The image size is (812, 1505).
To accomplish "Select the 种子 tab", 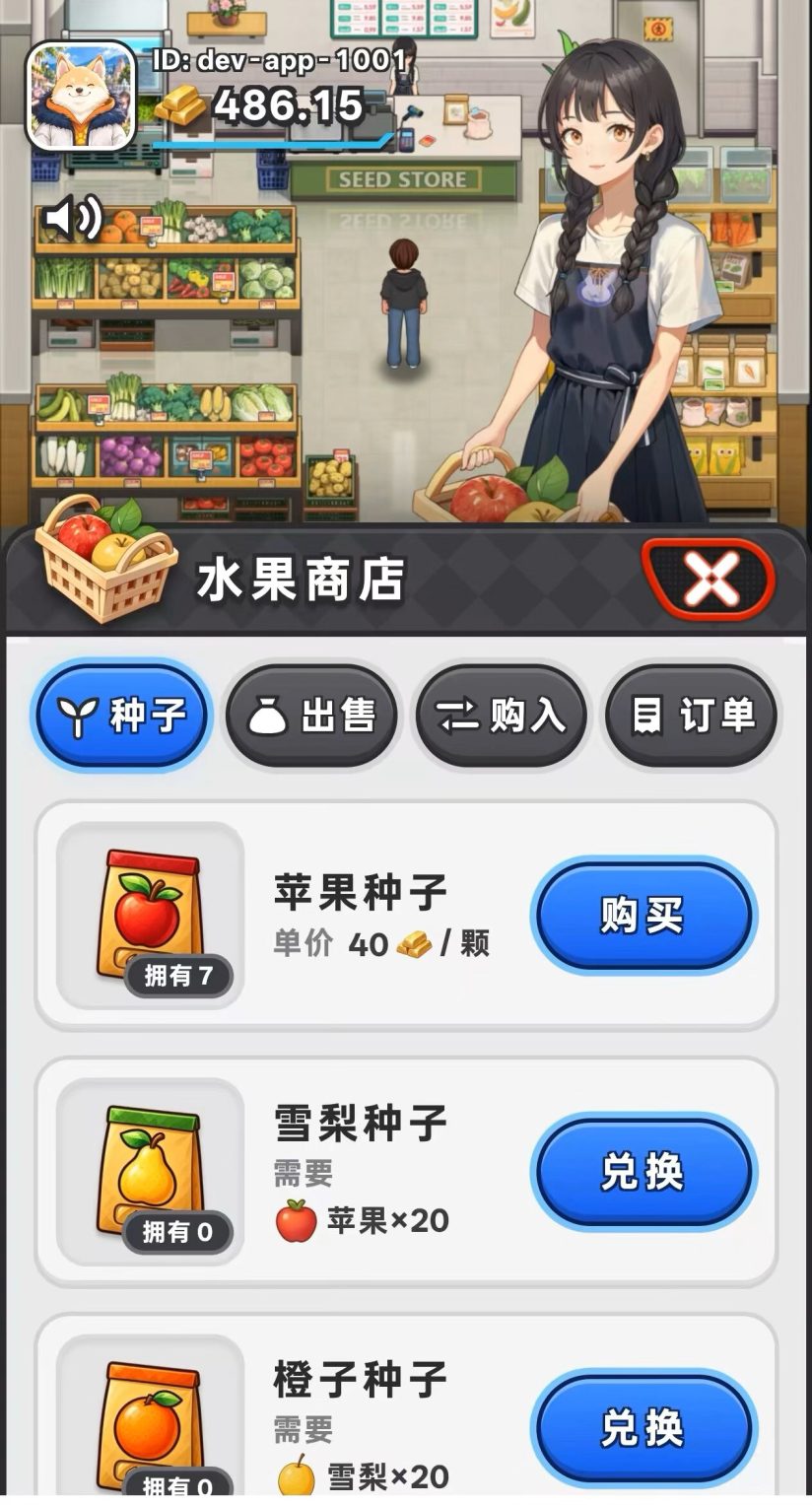I will pos(122,716).
